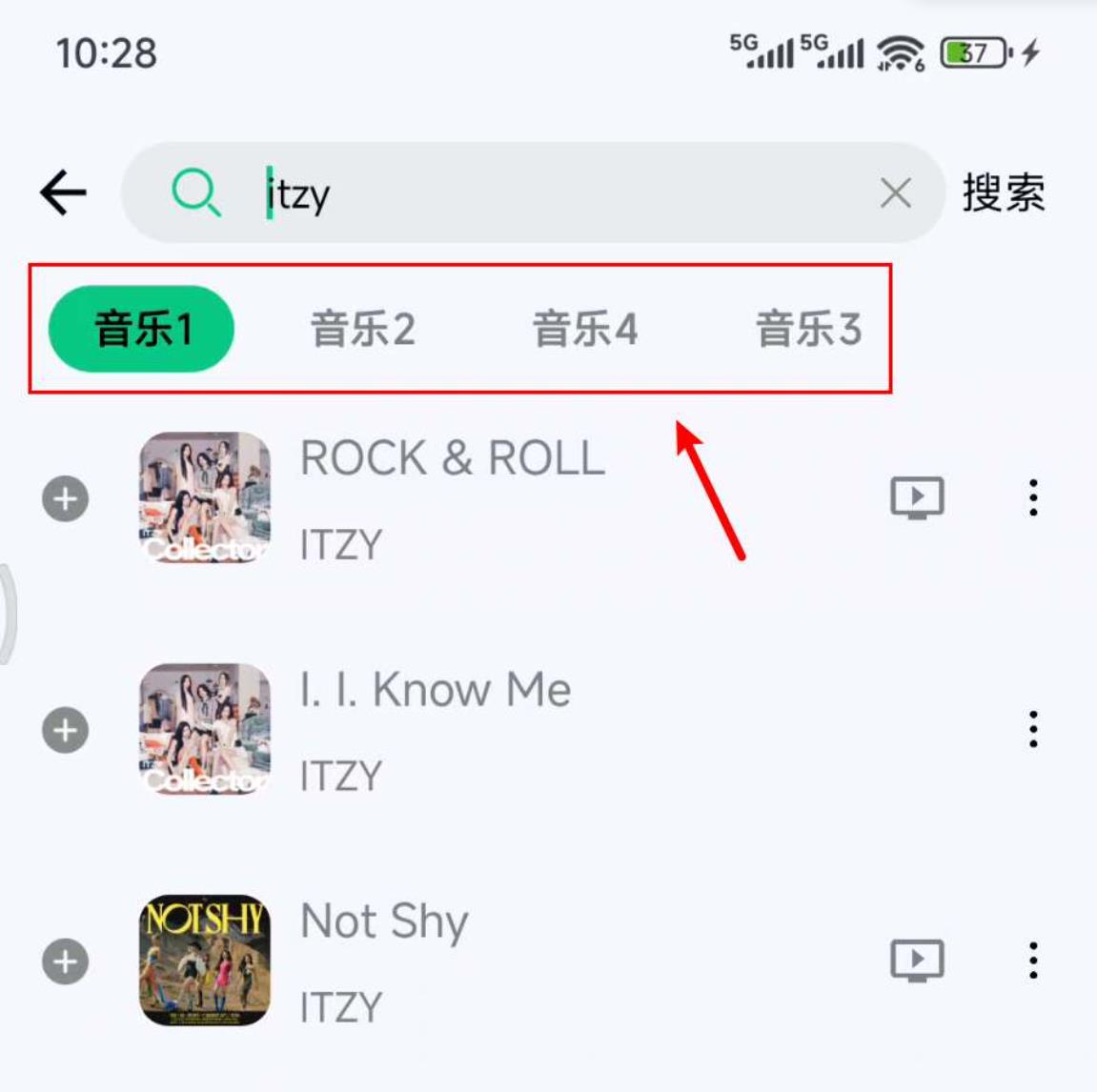Switch to the 音乐1 tab
1097x1092 pixels.
142,330
